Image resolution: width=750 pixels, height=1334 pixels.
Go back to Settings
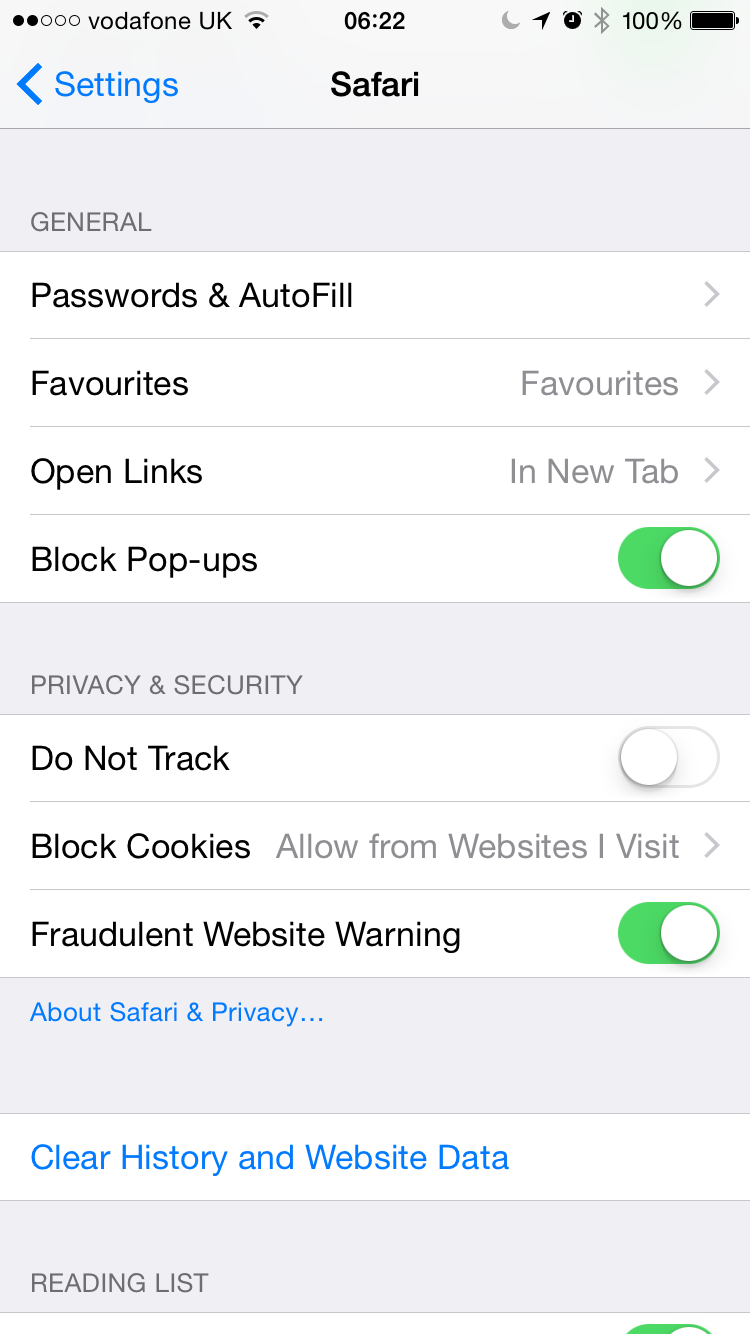[x=98, y=85]
